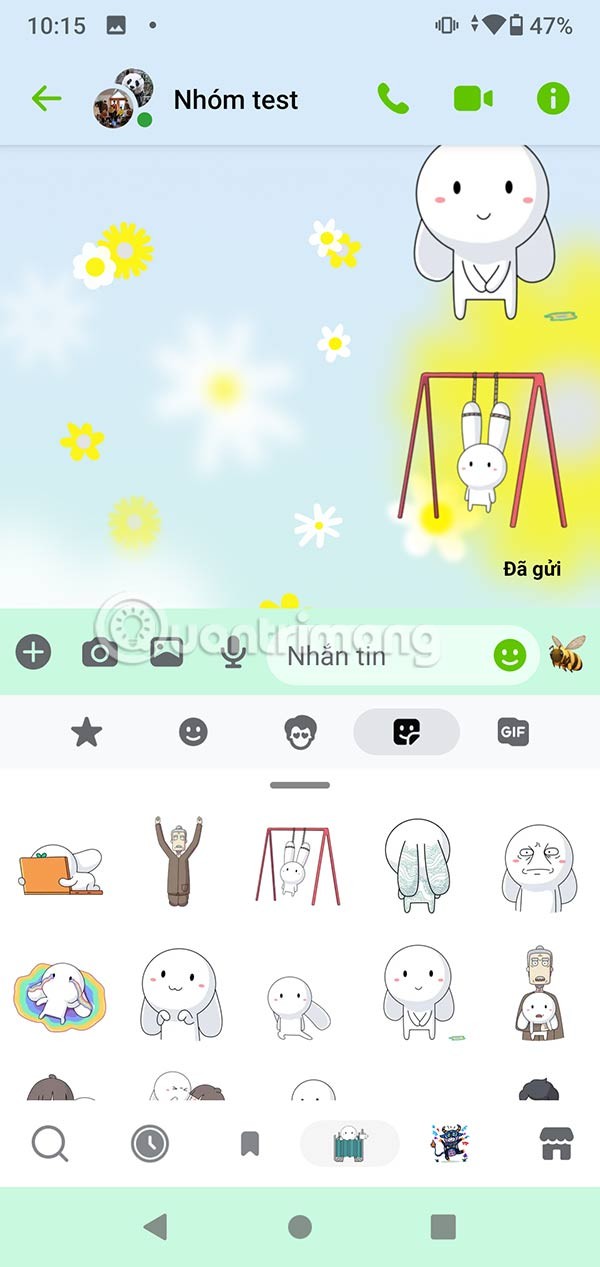Open the photo gallery picker
This screenshot has height=1267, width=600.
[x=166, y=654]
